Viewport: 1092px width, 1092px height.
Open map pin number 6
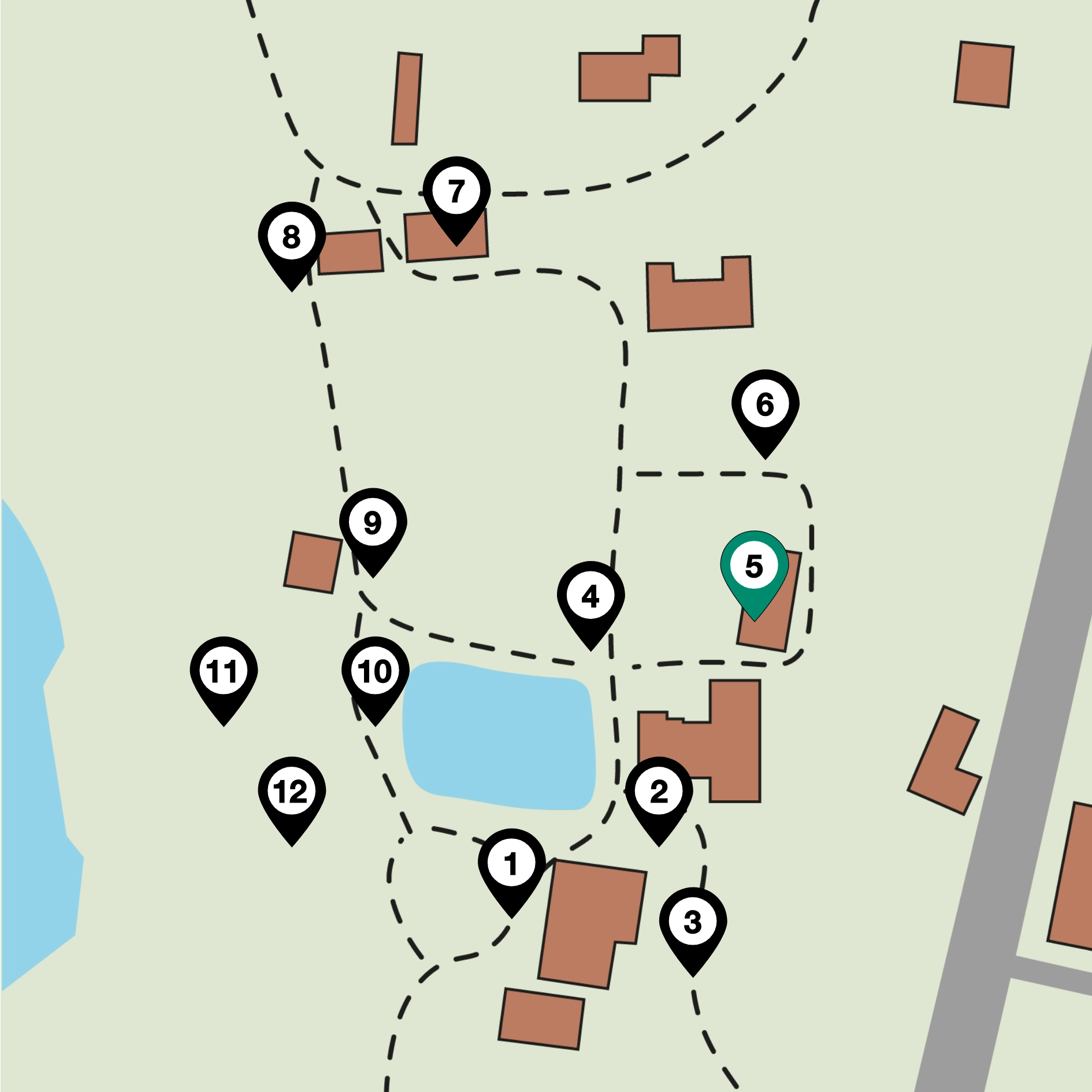765,406
